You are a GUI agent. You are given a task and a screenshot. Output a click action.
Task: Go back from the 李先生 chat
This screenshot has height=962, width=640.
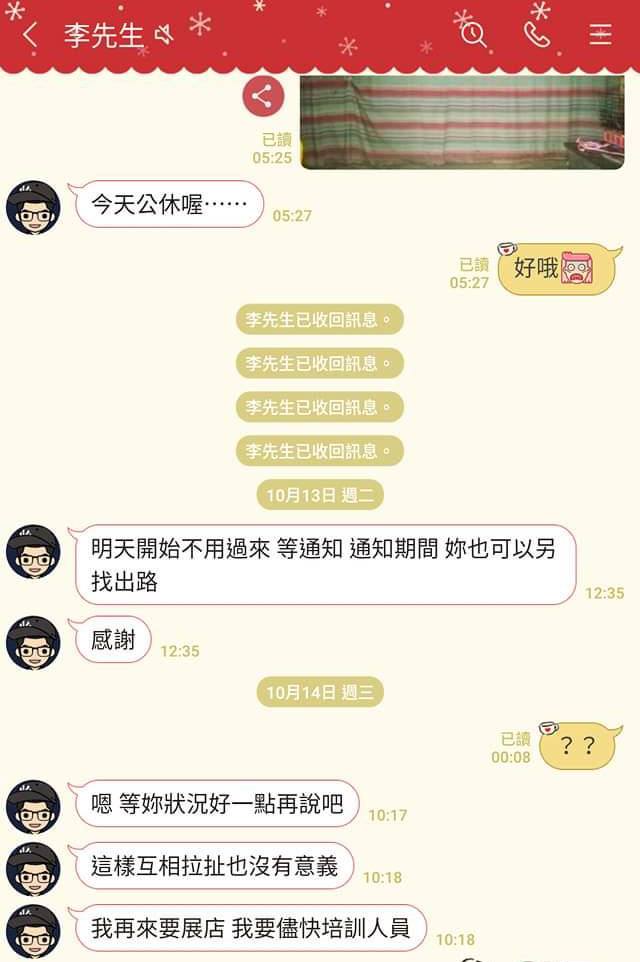31,35
